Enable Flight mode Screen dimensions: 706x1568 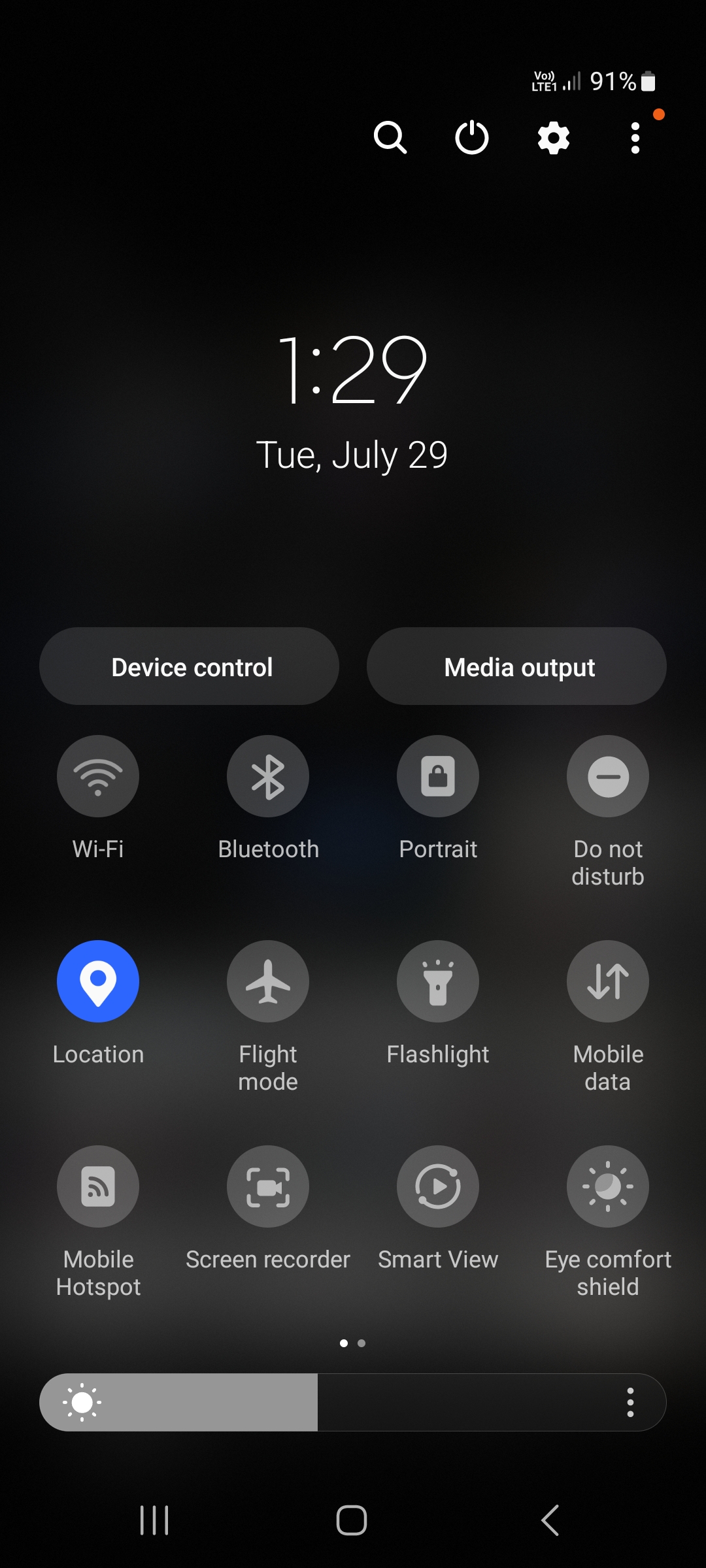point(268,981)
